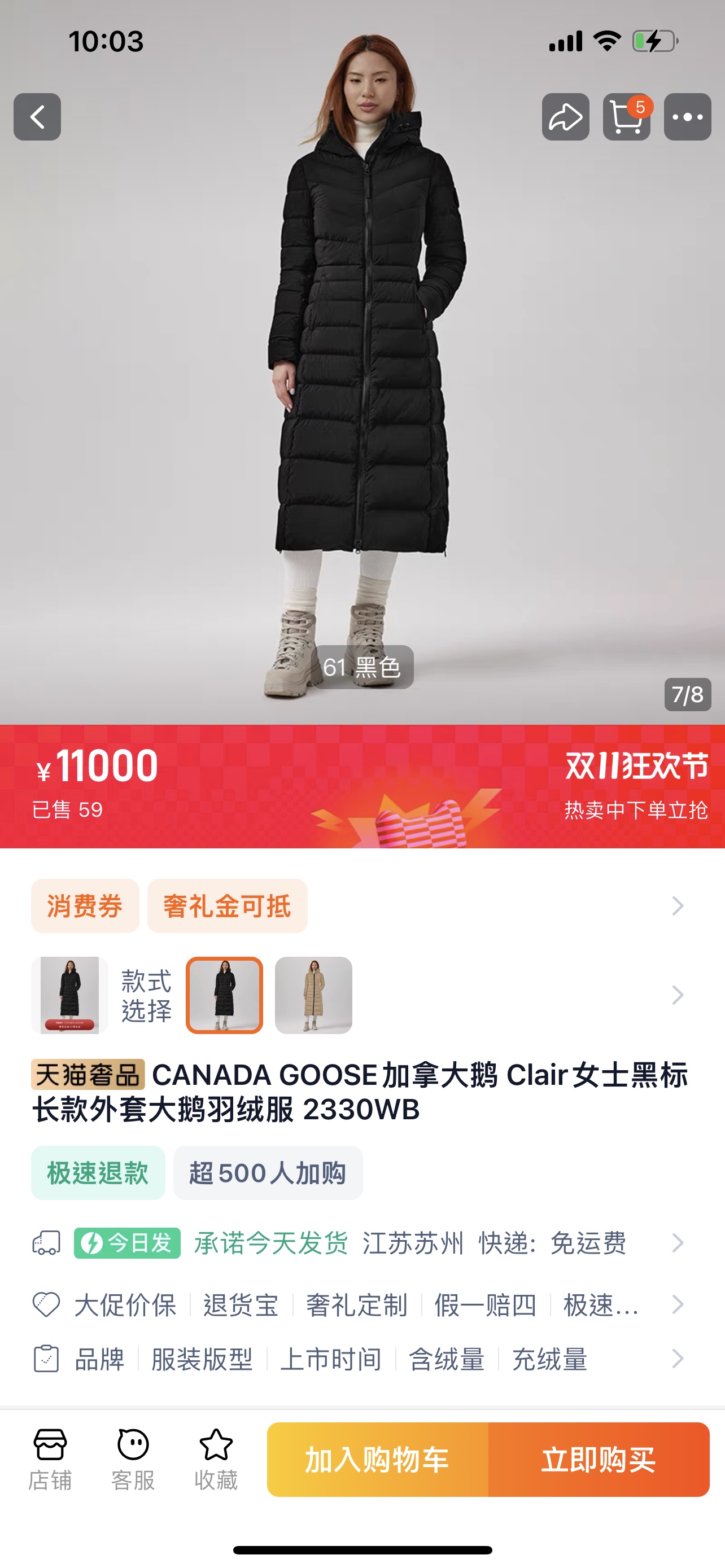This screenshot has width=725, height=1568.
Task: Contact 客服 customer service
Action: 133,1459
